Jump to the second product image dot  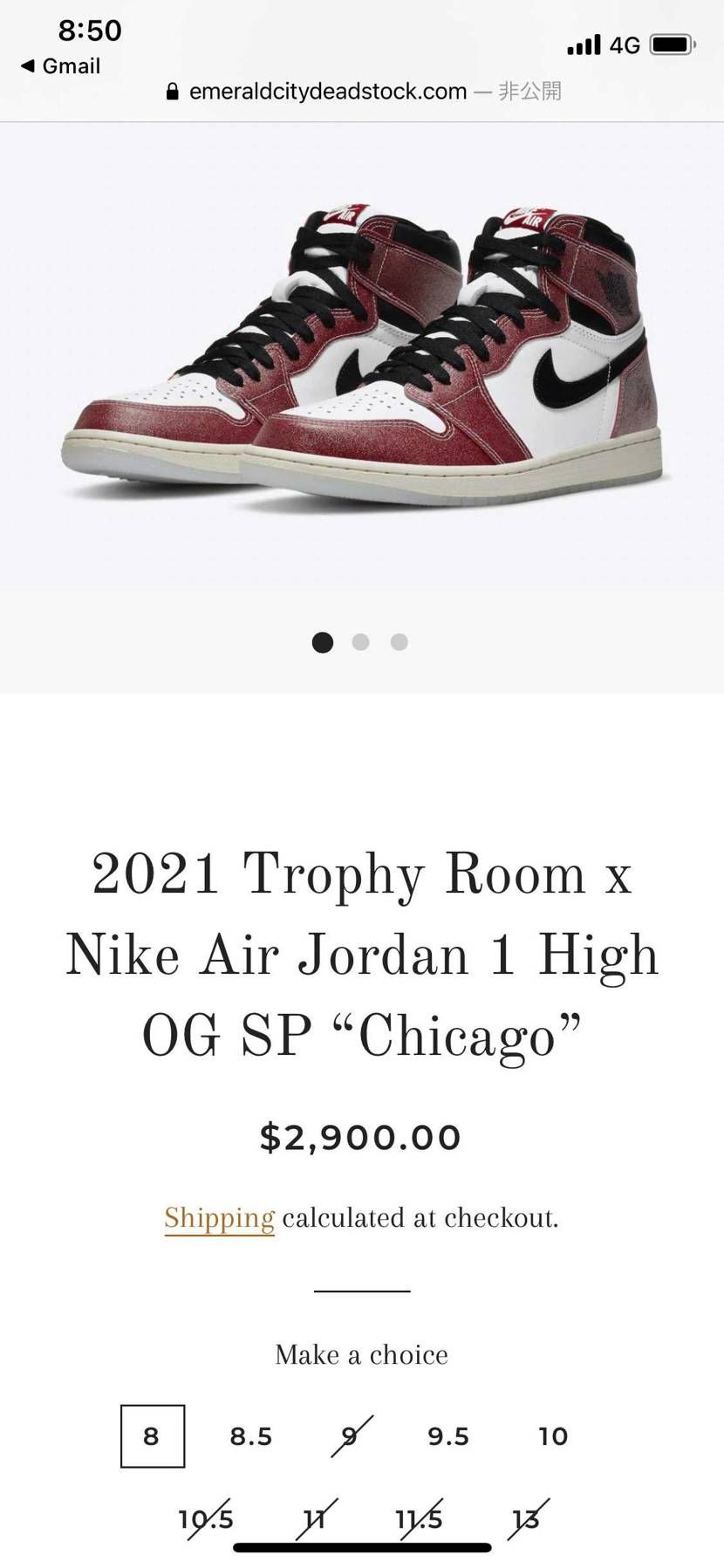pyautogui.click(x=360, y=642)
